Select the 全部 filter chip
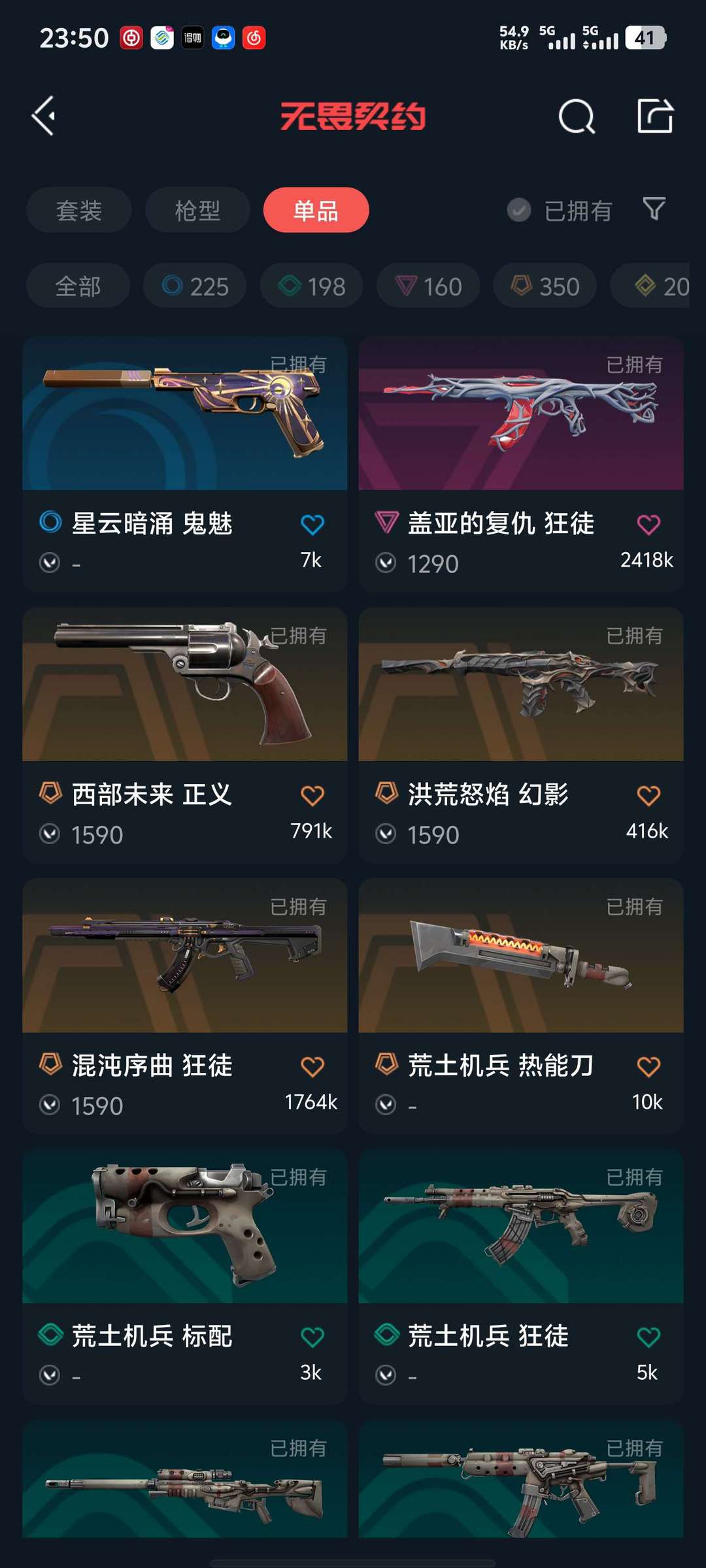Image resolution: width=706 pixels, height=1568 pixels. point(77,286)
